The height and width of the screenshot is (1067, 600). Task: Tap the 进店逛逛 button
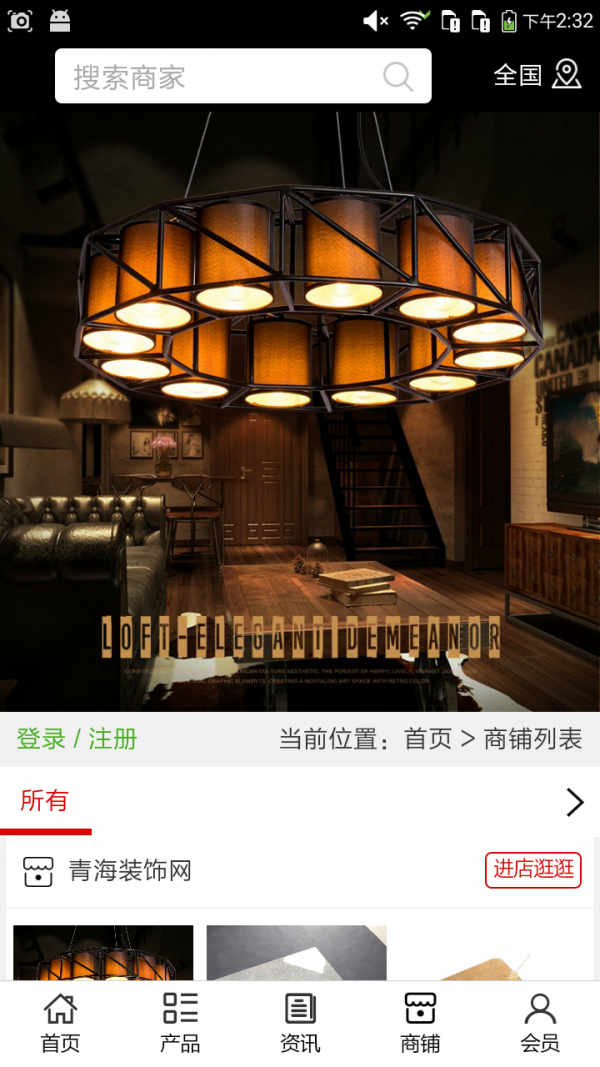(x=533, y=869)
